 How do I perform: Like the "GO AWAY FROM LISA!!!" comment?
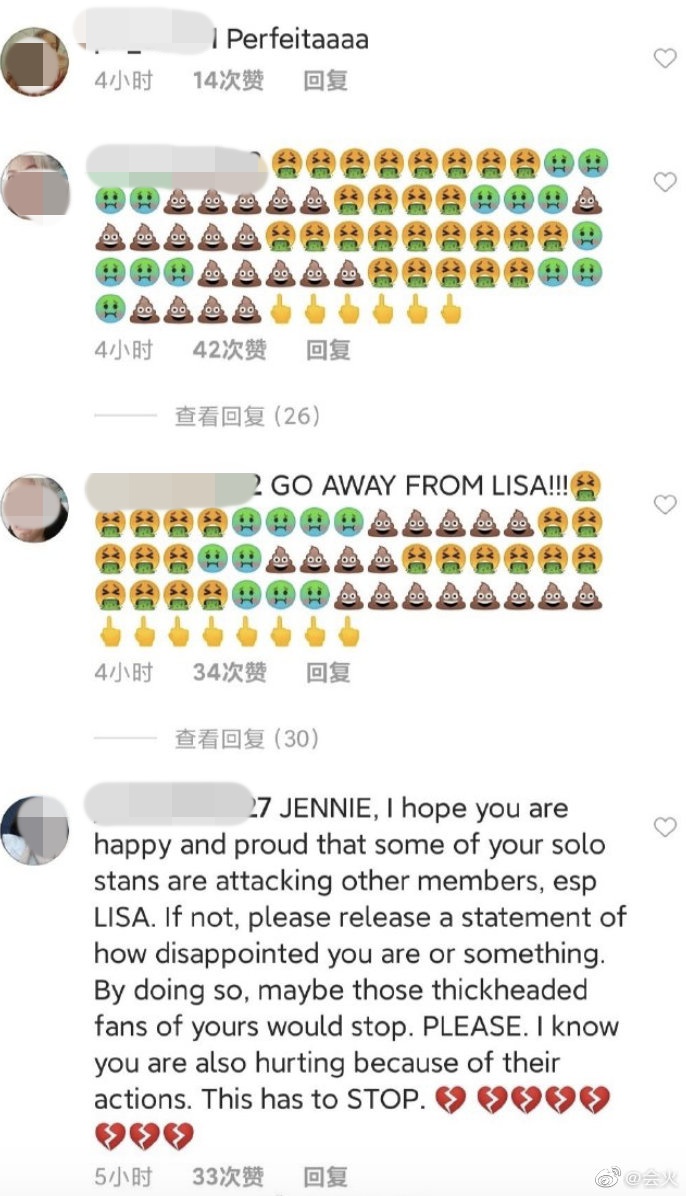[x=665, y=505]
